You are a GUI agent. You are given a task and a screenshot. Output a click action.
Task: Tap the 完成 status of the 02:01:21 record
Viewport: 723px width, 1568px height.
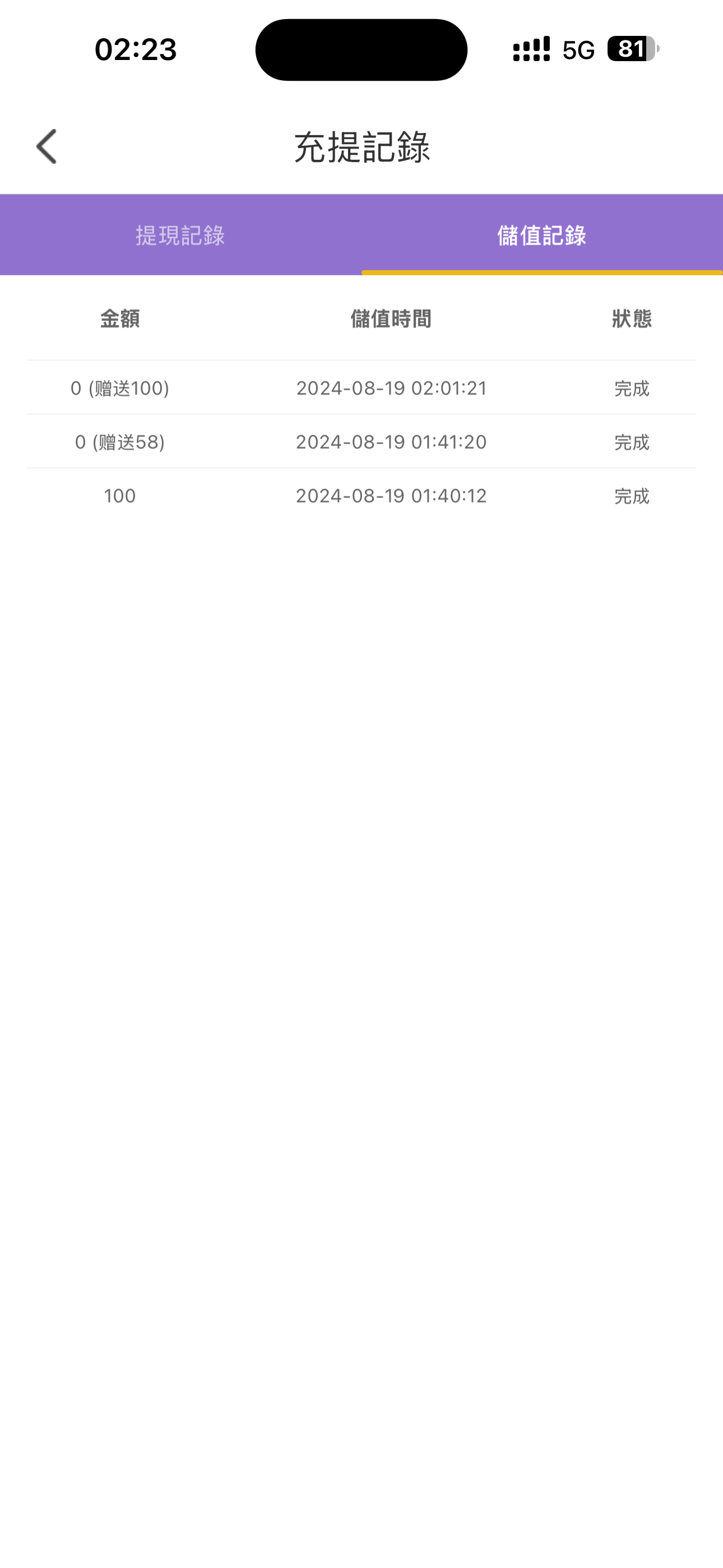pos(631,388)
